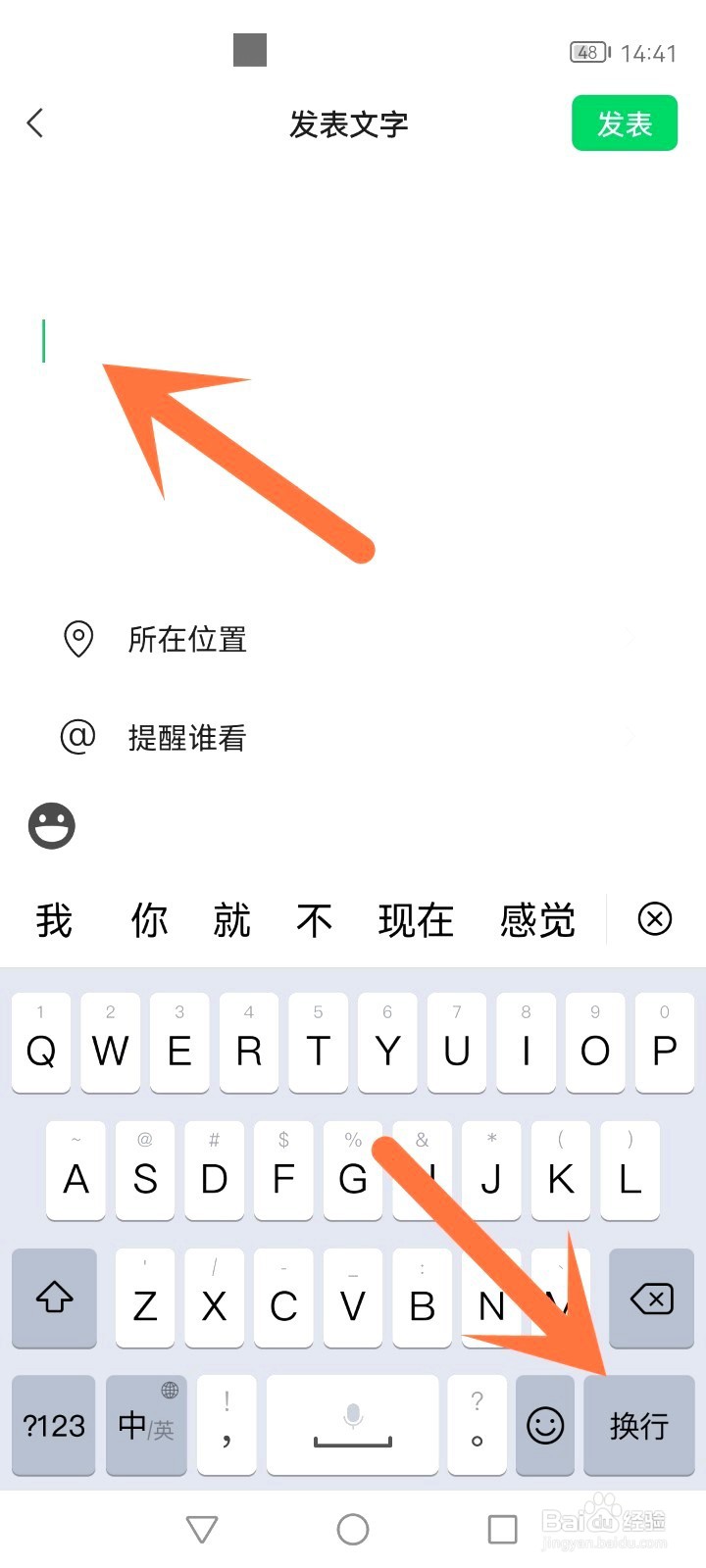Tap 发表 to publish the post
Image resolution: width=706 pixels, height=1568 pixels.
(625, 123)
